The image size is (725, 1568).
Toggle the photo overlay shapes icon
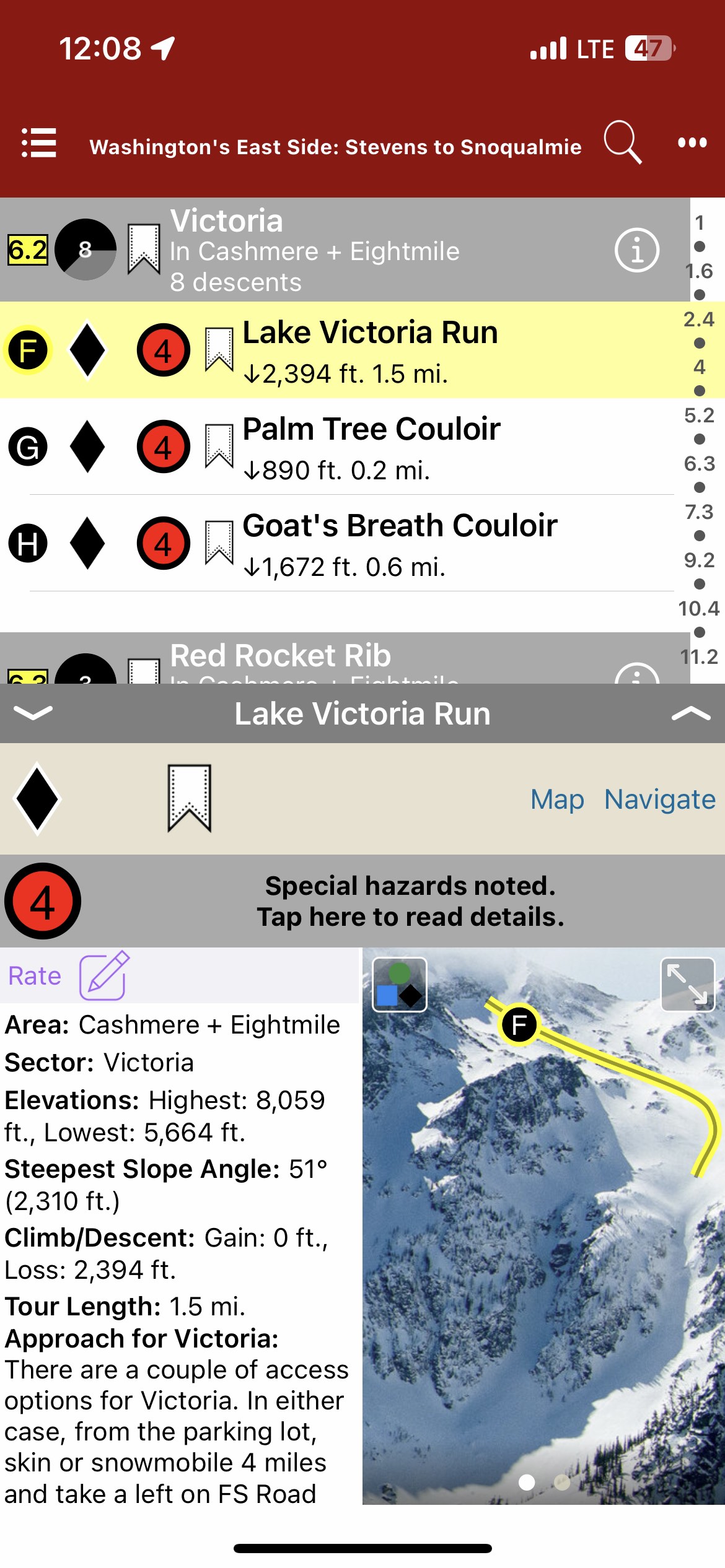(x=399, y=985)
